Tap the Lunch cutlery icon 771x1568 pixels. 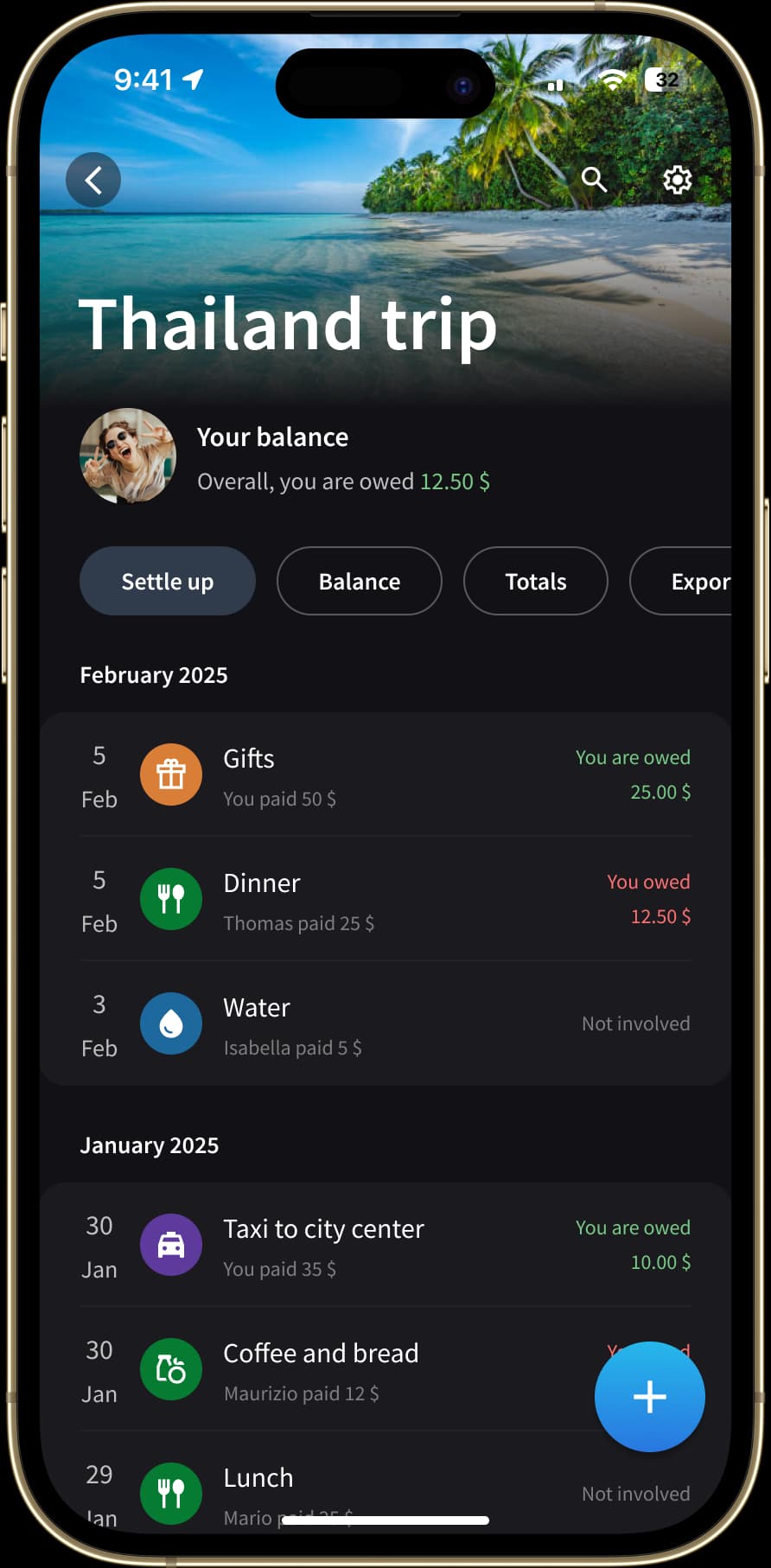click(x=170, y=1494)
